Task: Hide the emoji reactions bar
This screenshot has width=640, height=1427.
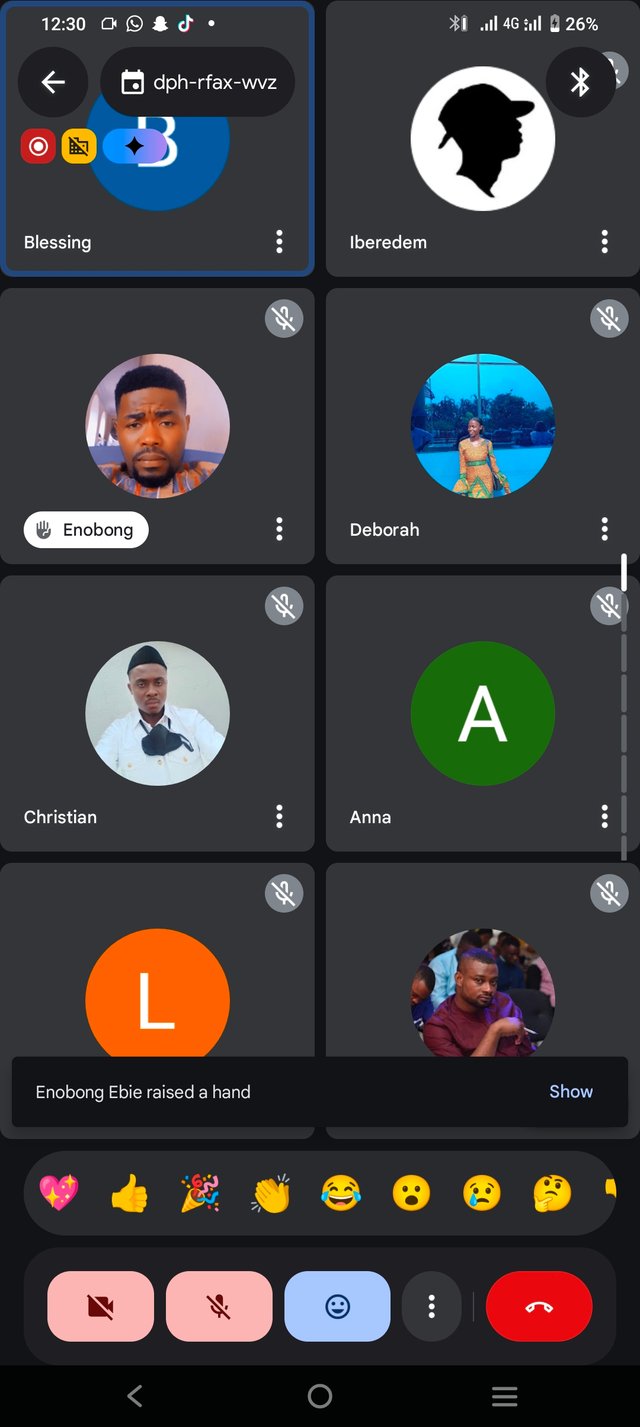Action: [x=337, y=1306]
